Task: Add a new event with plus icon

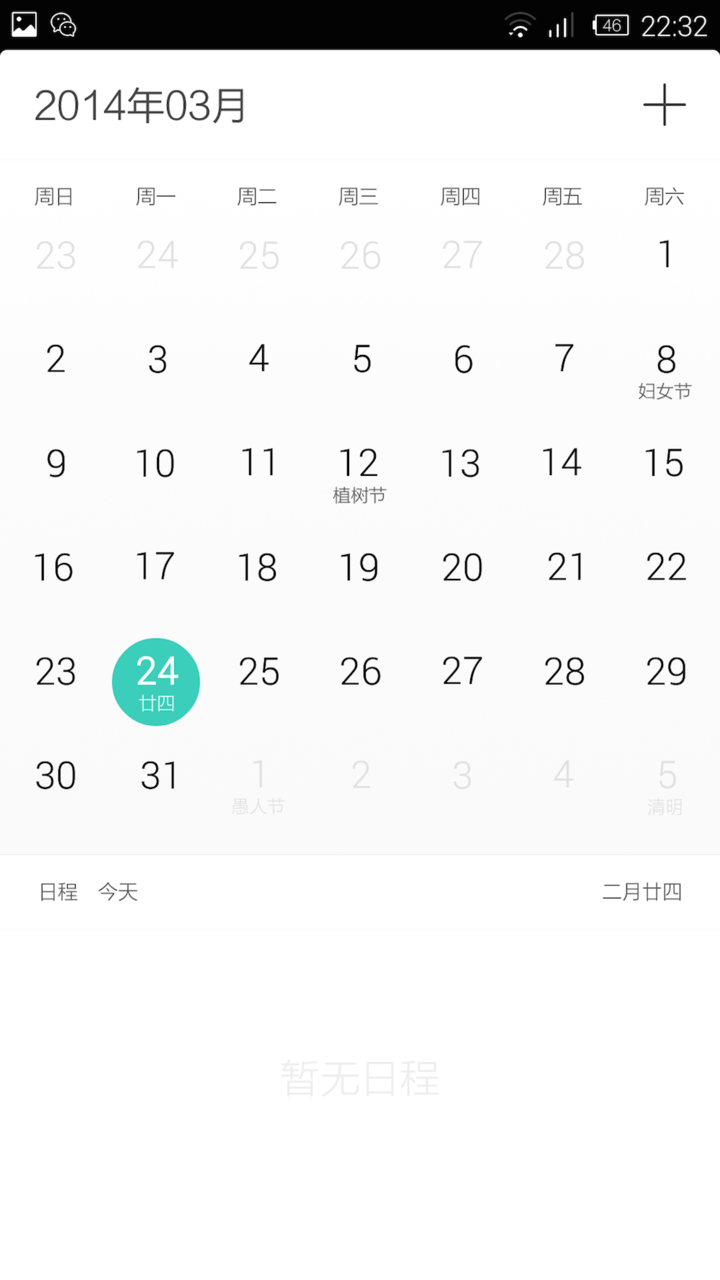Action: coord(664,105)
